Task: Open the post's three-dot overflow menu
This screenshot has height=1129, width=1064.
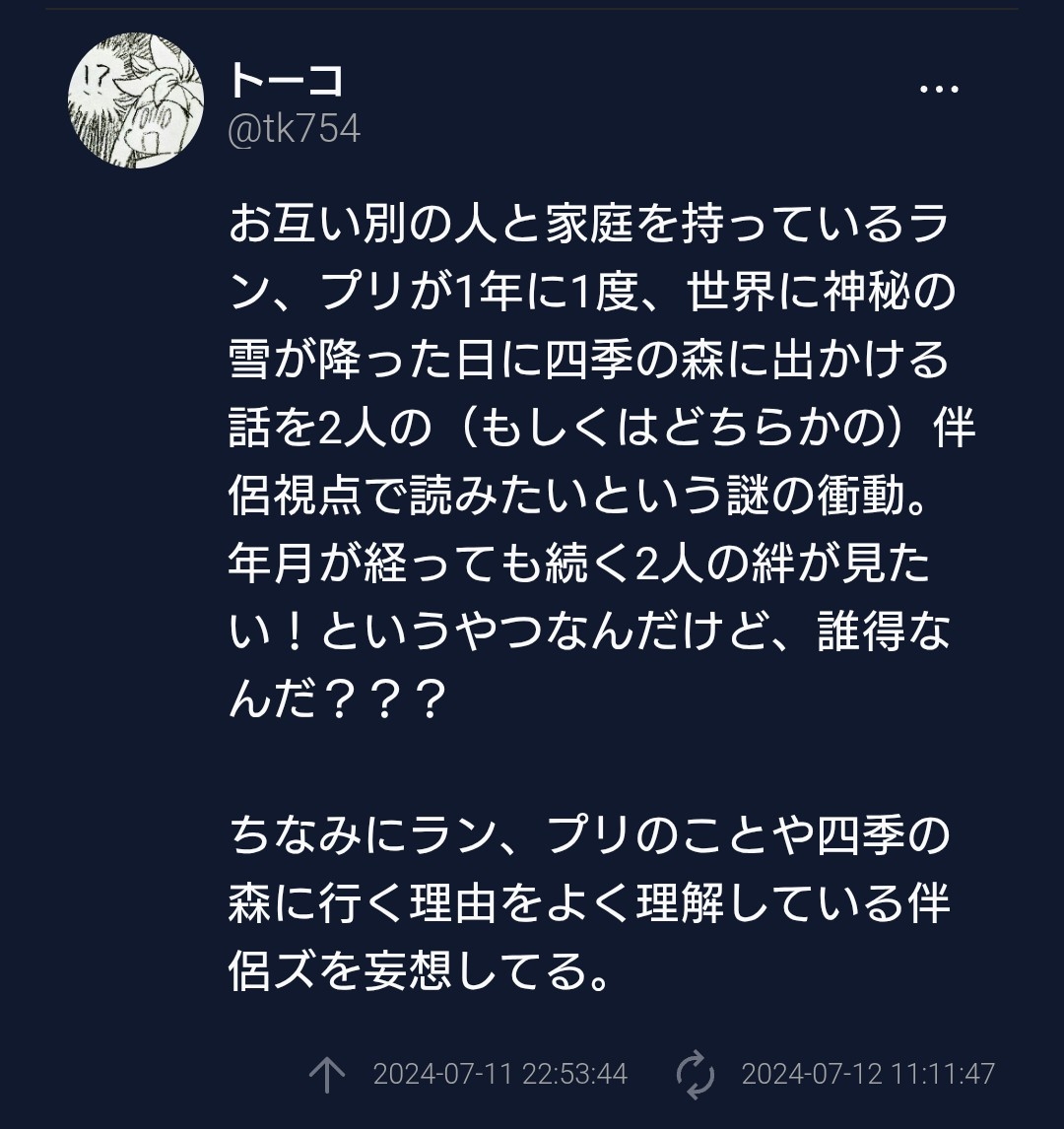Action: [938, 90]
